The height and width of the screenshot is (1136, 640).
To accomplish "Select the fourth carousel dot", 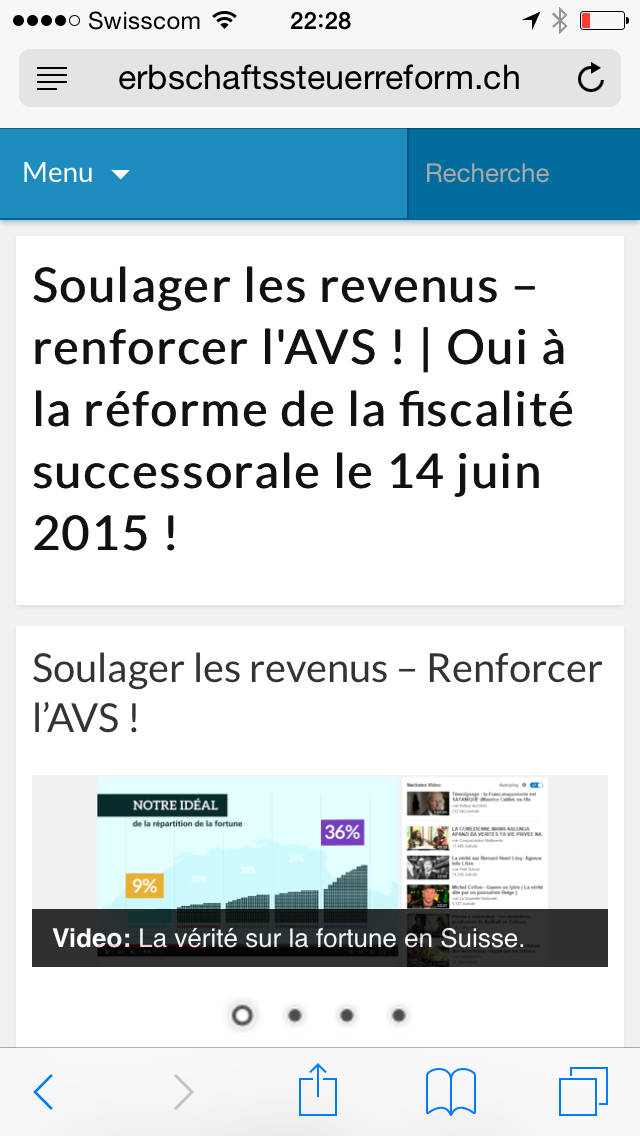I will tap(398, 1015).
